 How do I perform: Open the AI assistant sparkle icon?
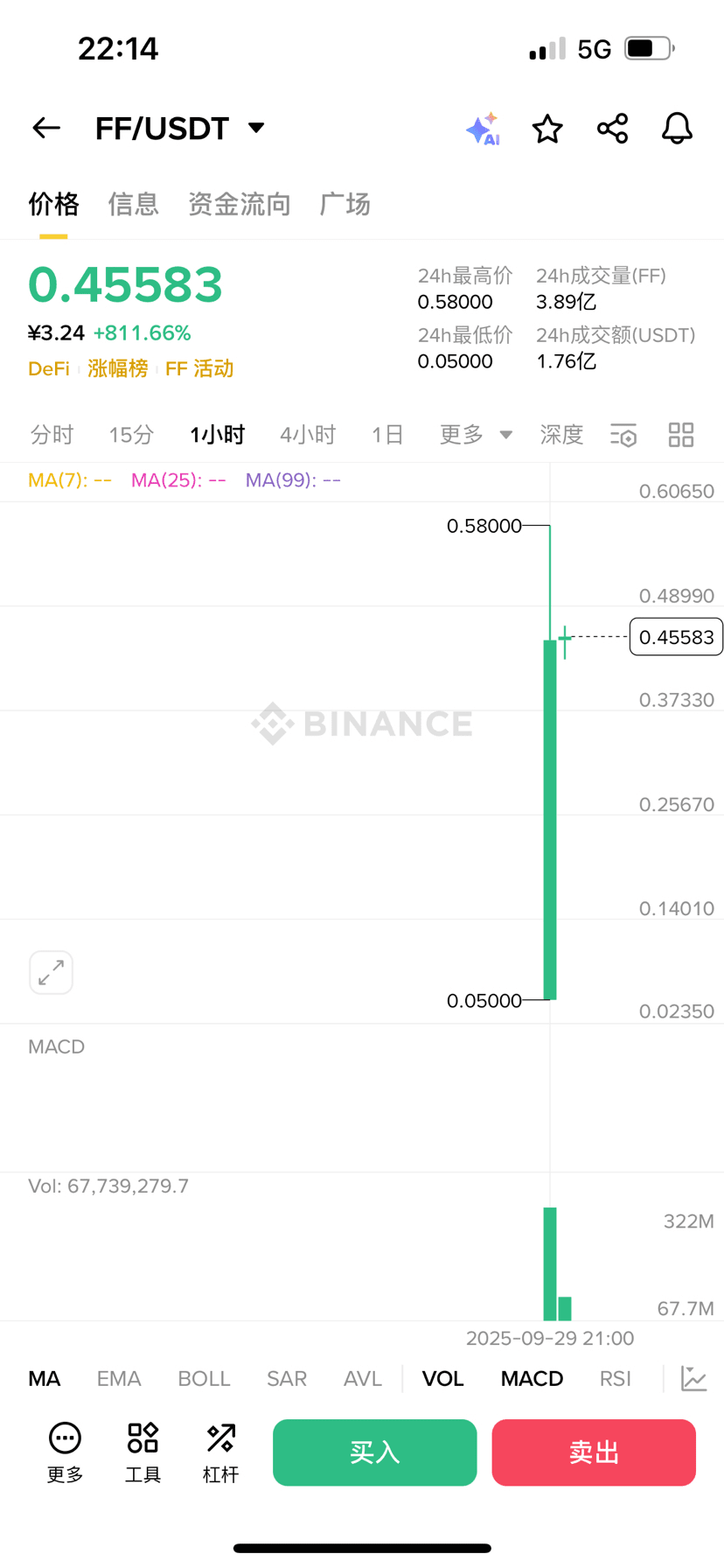483,129
